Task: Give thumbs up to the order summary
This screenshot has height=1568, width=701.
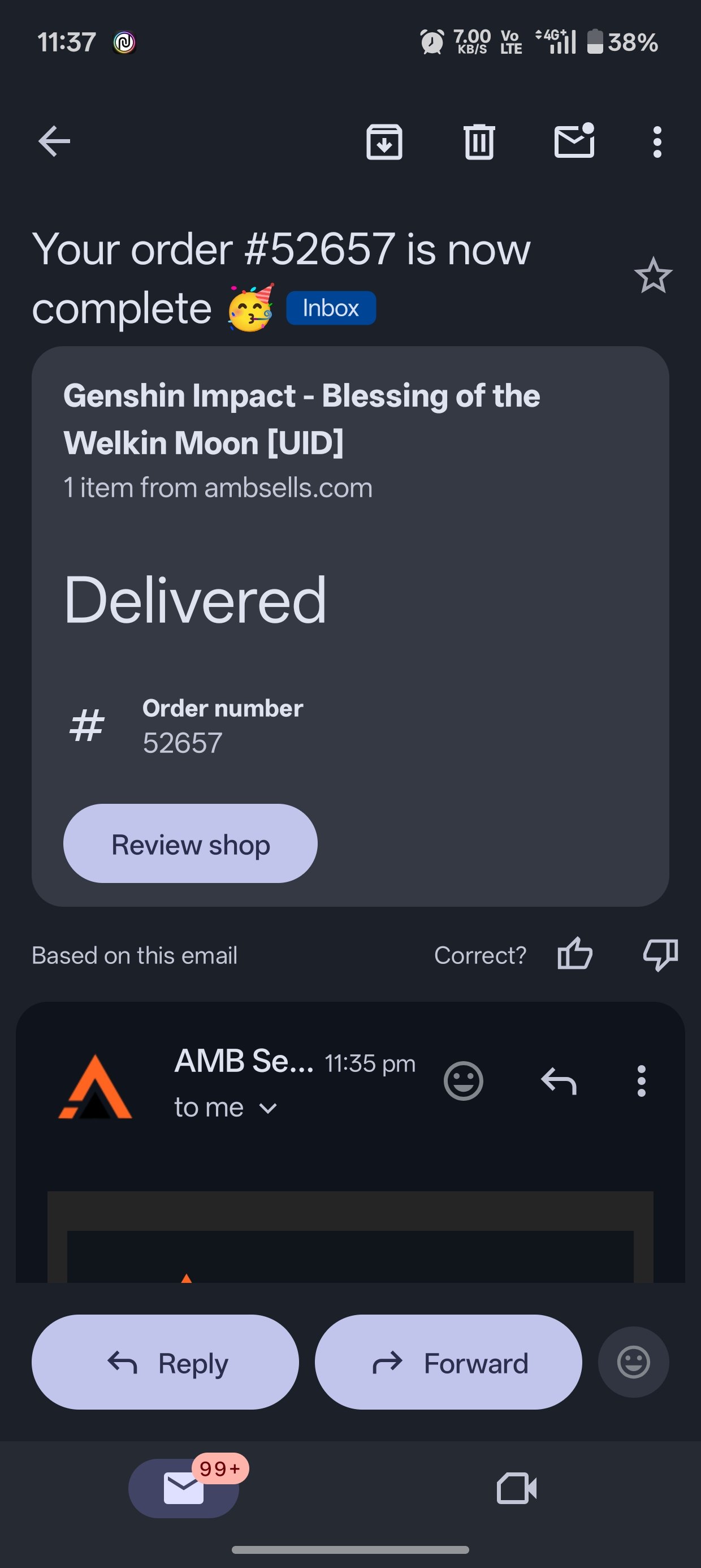Action: point(574,954)
